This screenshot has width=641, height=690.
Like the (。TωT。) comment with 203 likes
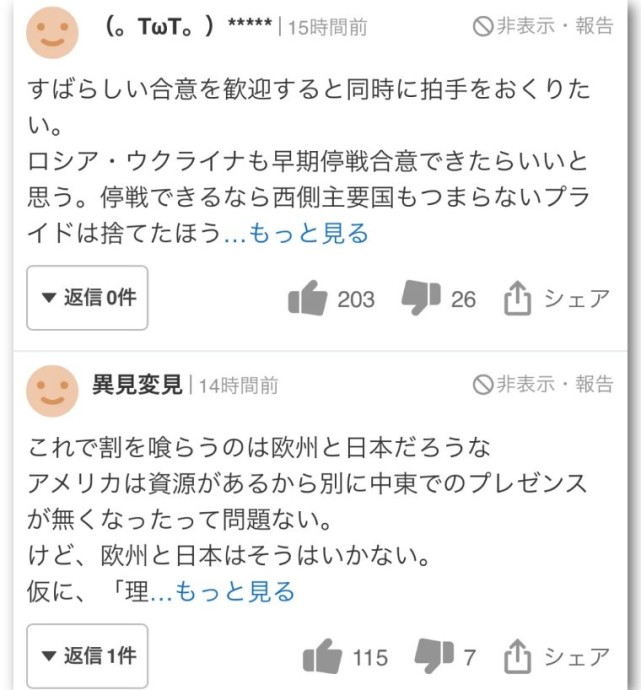pyautogui.click(x=307, y=298)
